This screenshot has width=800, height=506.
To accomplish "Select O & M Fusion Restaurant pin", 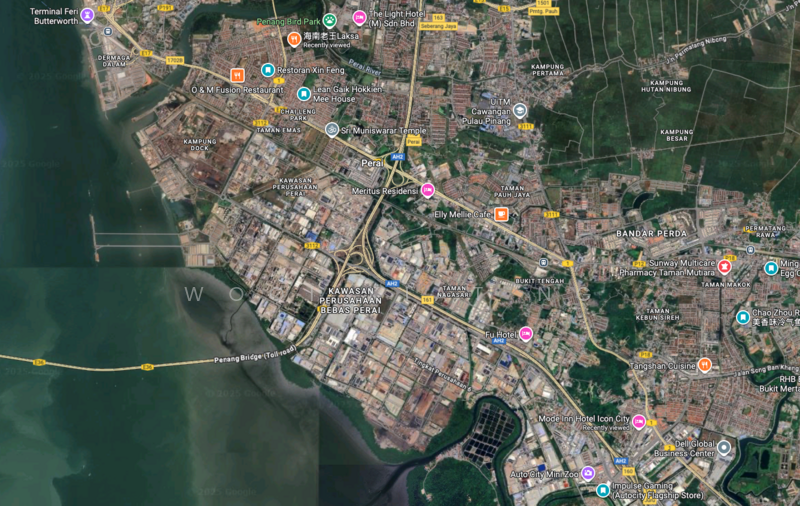I will click(237, 75).
